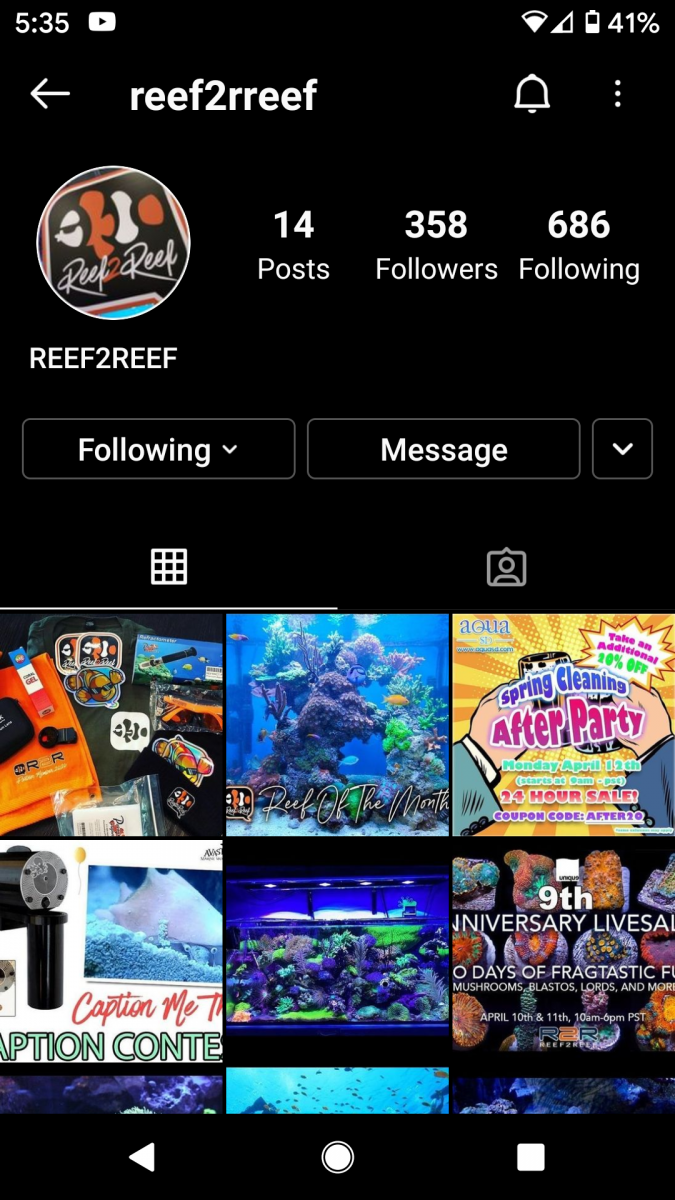Open the 686 Following list
Screen dimensions: 675x1200
click(579, 246)
